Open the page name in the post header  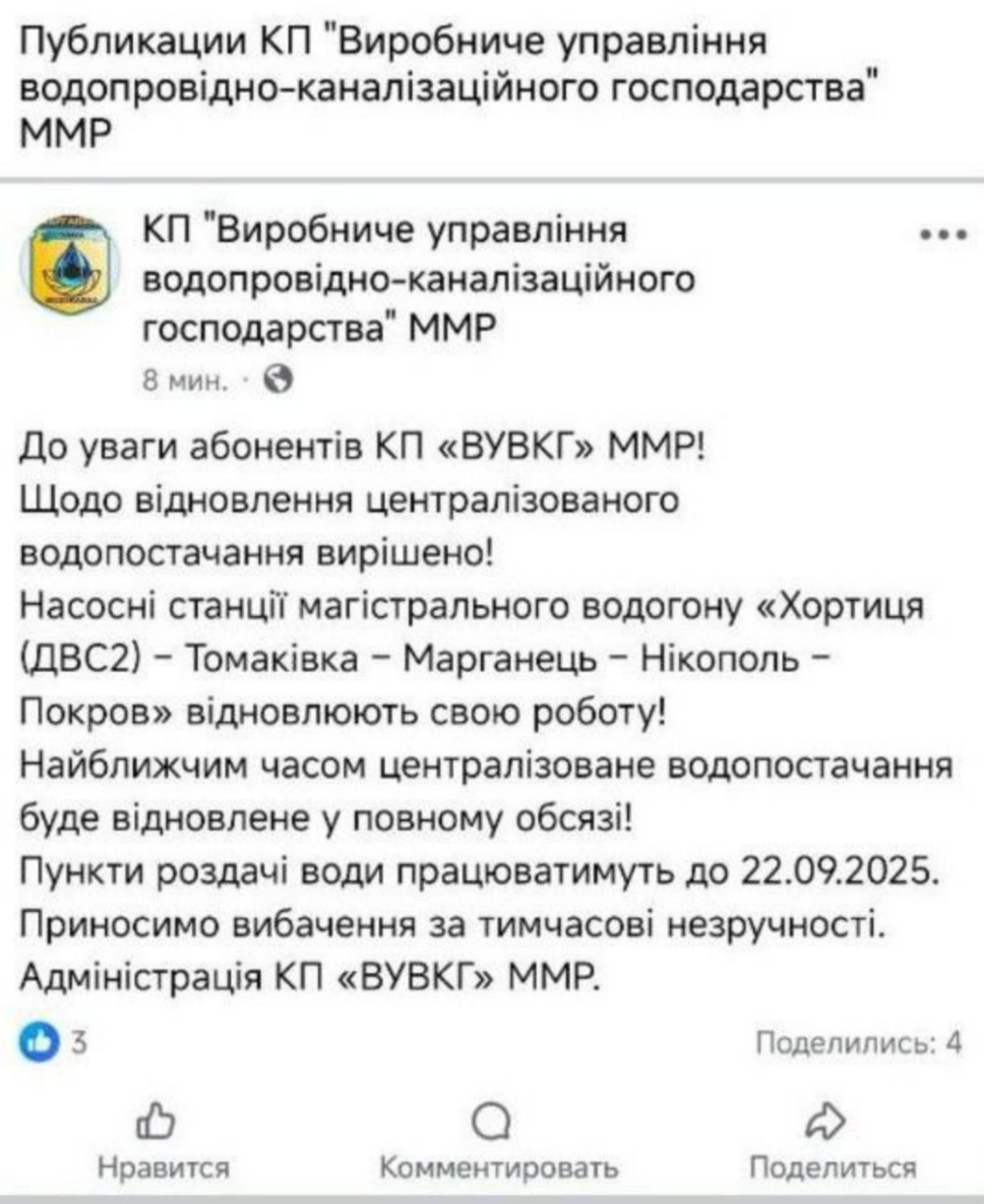[x=418, y=279]
